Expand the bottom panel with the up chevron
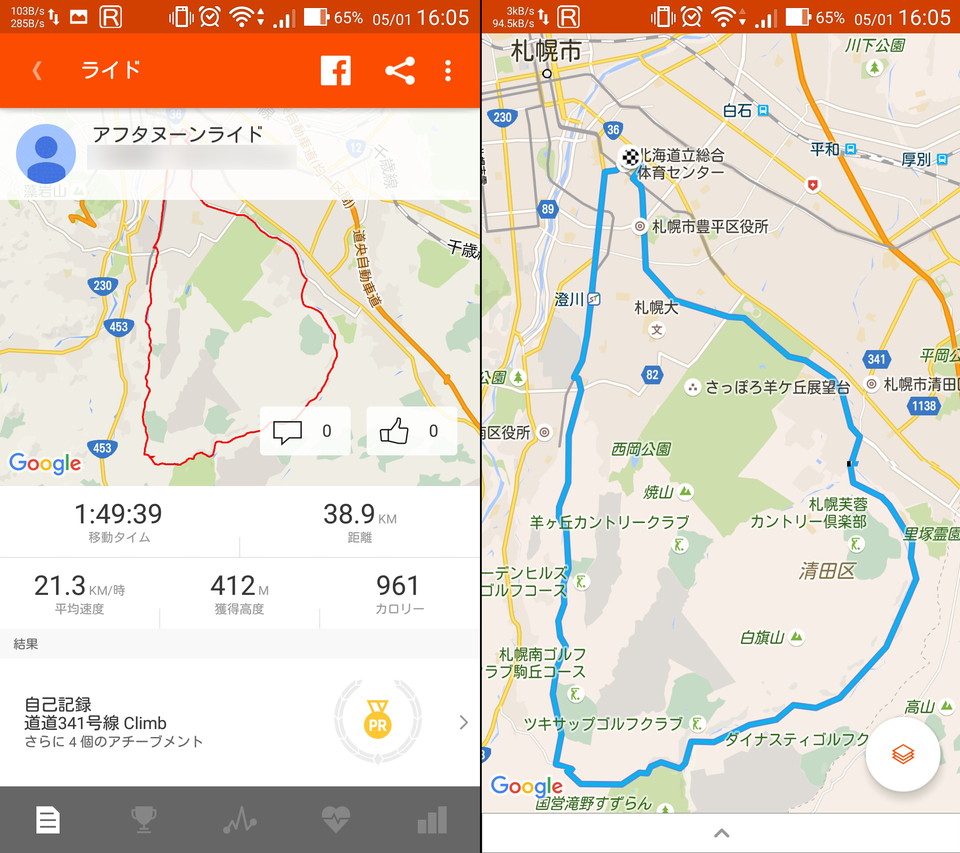Screen dimensions: 960x853 click(721, 833)
